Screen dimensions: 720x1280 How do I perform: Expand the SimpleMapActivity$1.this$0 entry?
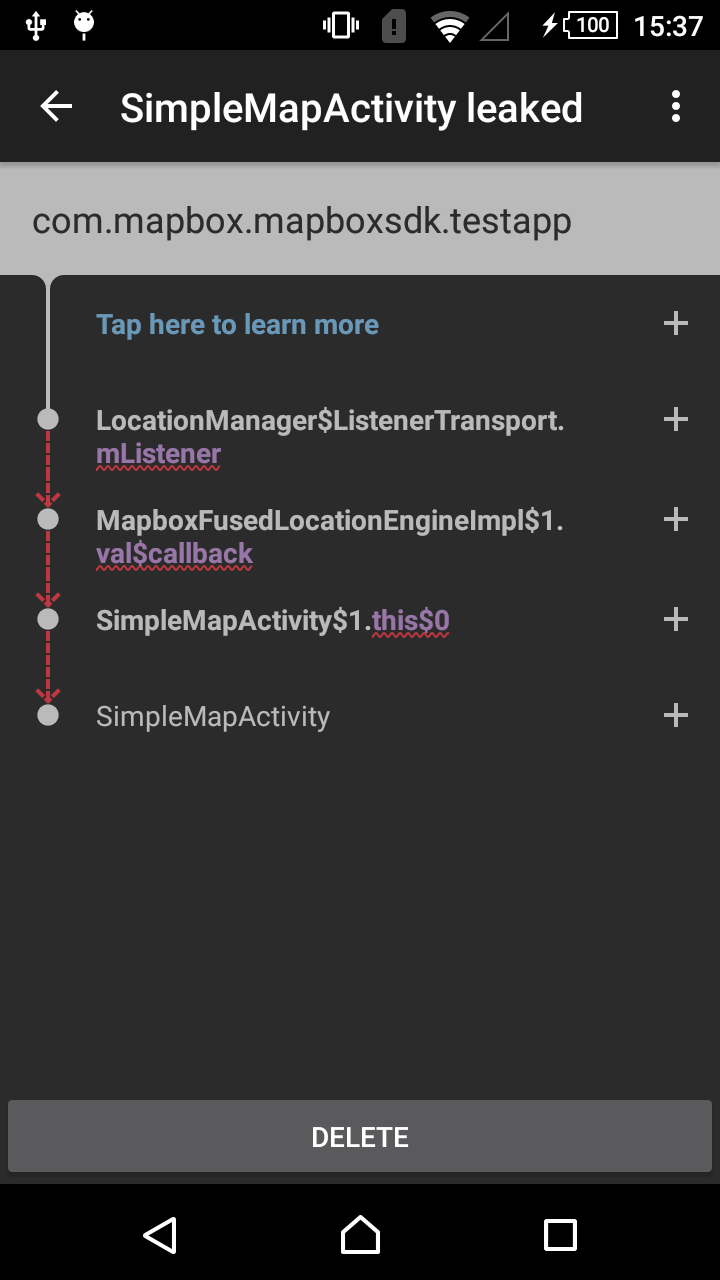coord(676,619)
